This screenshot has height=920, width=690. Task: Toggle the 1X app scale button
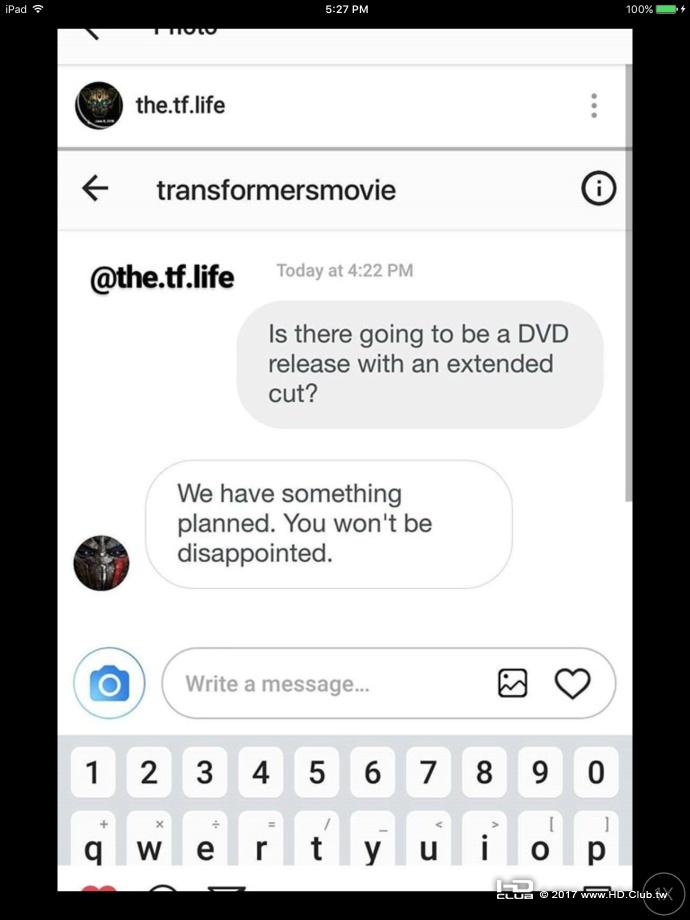[661, 893]
